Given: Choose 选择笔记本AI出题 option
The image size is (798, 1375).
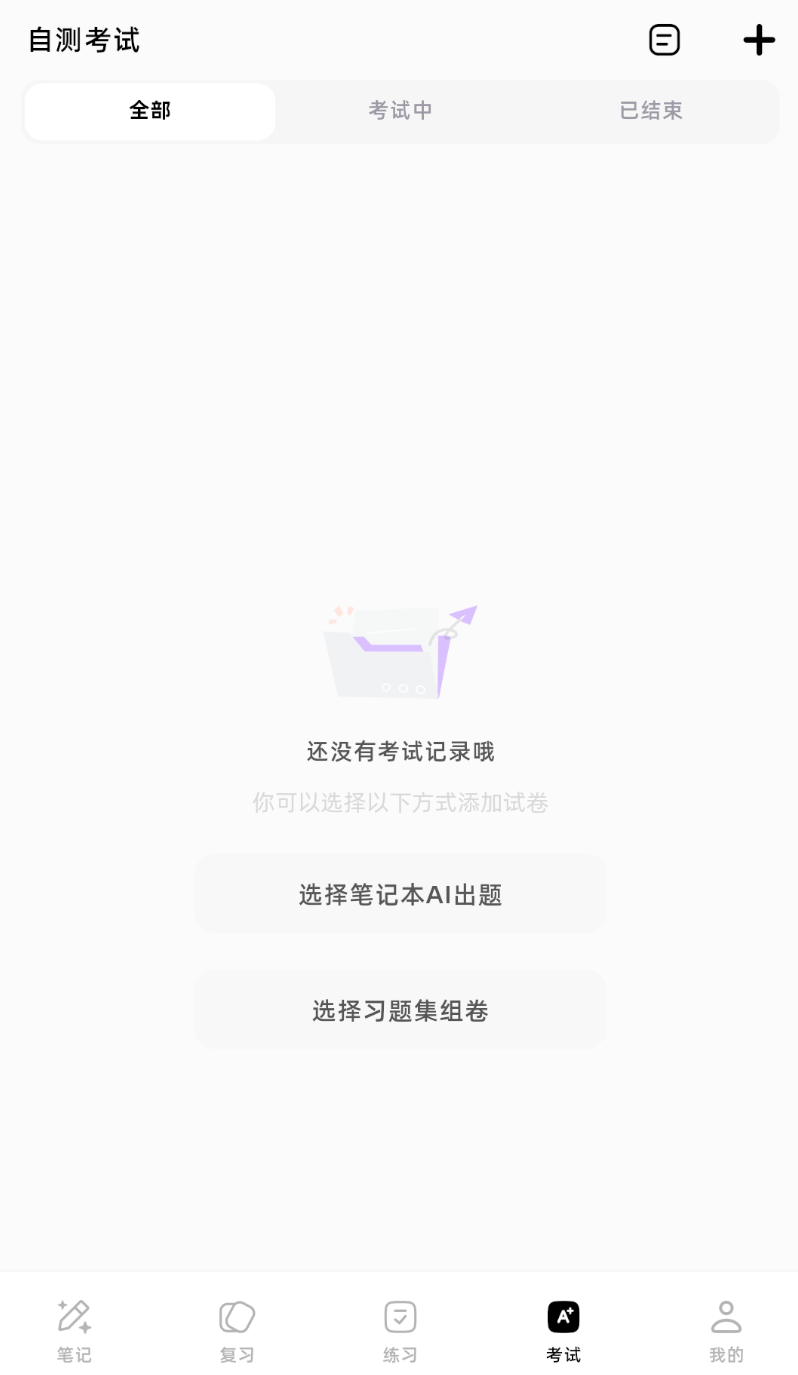Looking at the screenshot, I should 400,894.
